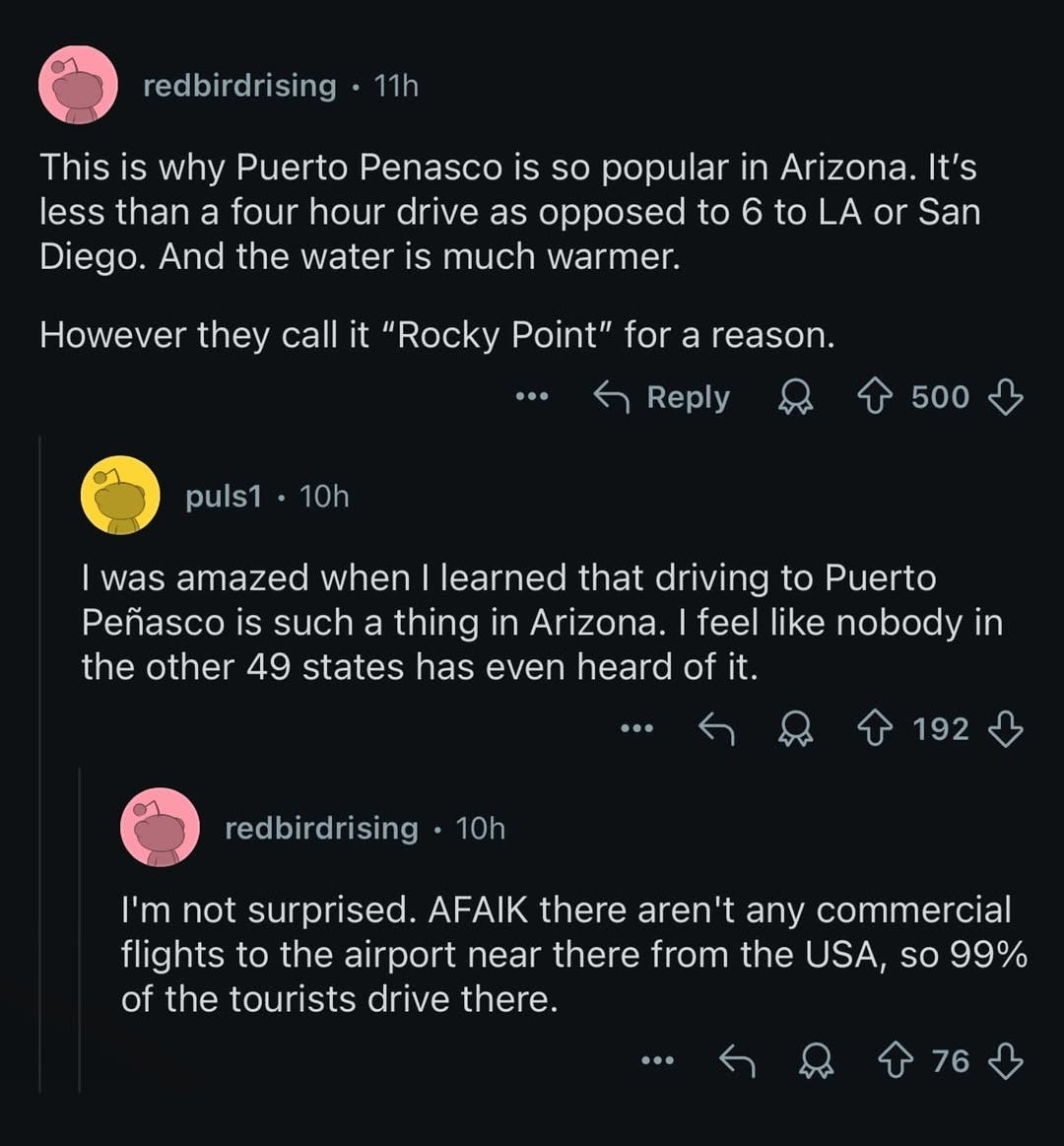1064x1146 pixels.
Task: Upvote the comment with 76 points
Action: pos(896,1060)
